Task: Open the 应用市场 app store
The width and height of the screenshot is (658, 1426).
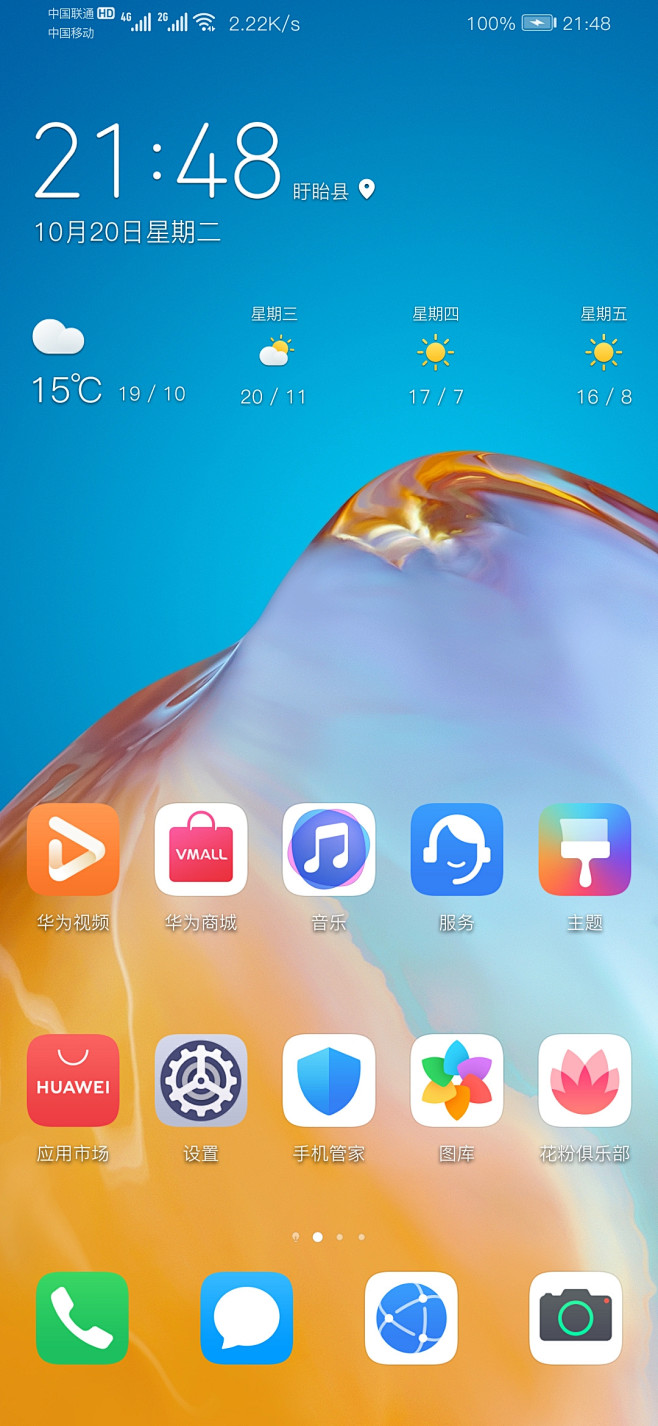Action: pos(73,1080)
